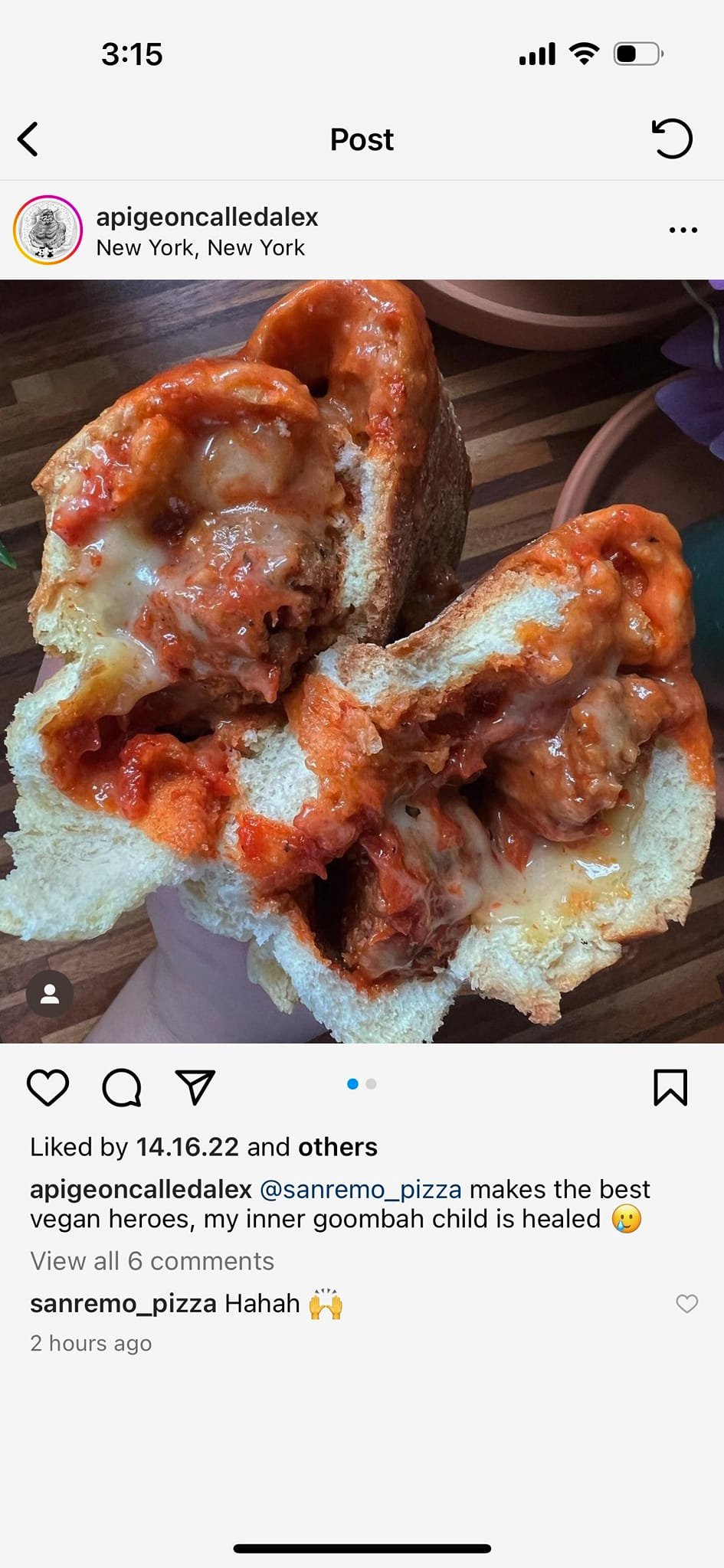724x1568 pixels.
Task: Open the New York, New York location
Action: (x=200, y=248)
